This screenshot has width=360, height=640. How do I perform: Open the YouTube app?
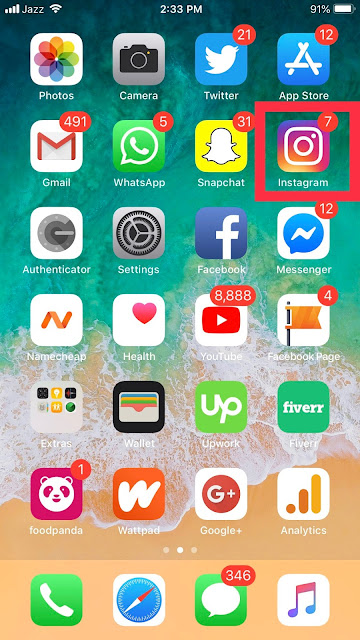point(221,320)
